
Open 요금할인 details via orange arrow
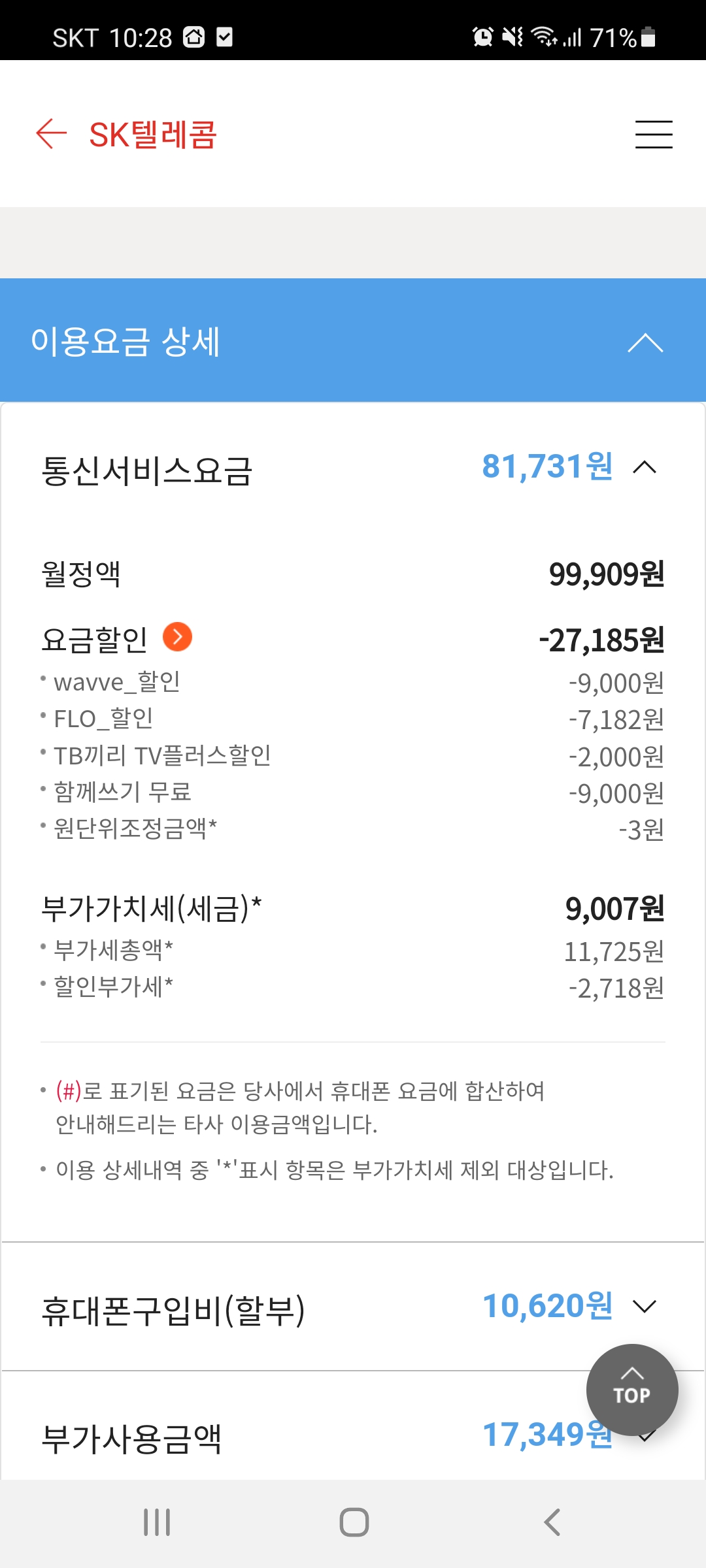[x=177, y=637]
